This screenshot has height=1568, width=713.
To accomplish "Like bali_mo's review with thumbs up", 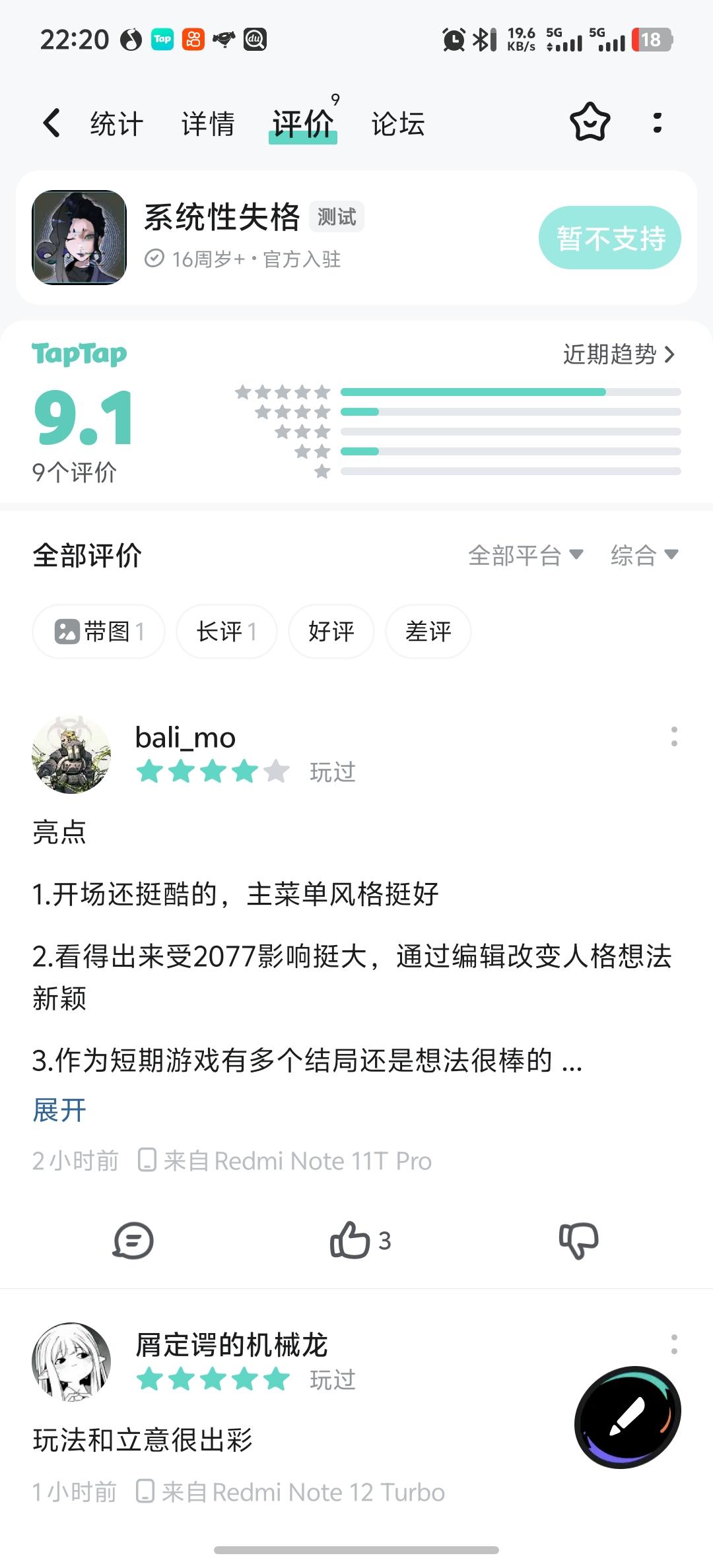I will coord(352,1240).
